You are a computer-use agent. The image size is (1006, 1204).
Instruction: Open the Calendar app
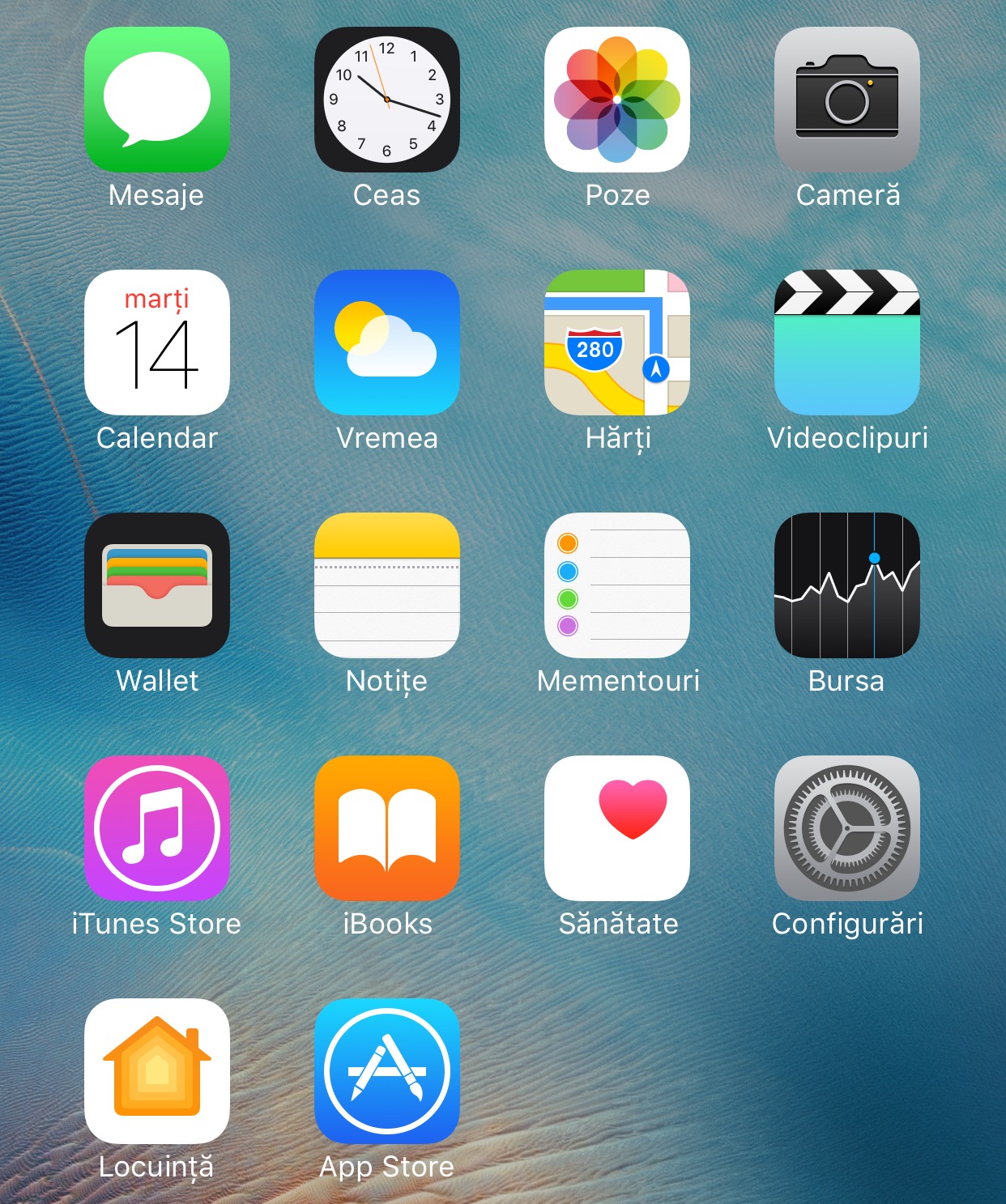tap(157, 342)
